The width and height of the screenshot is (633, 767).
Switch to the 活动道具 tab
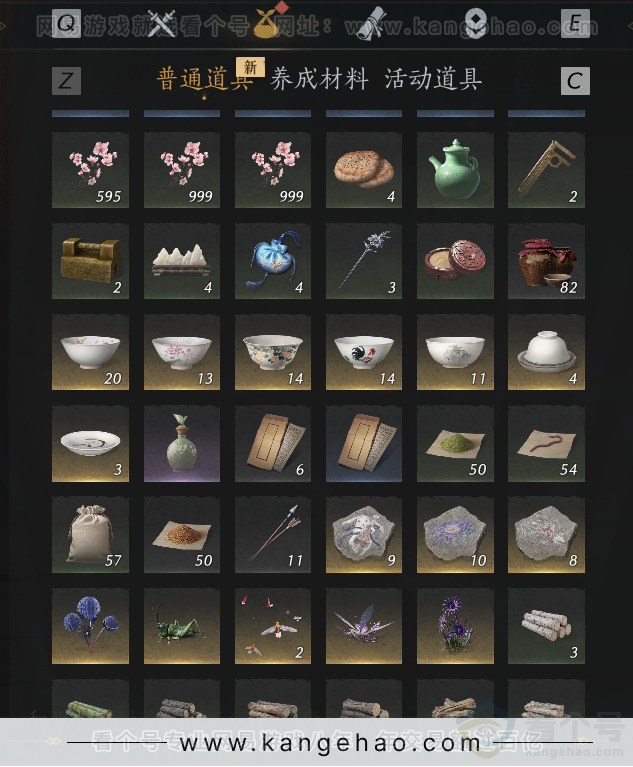point(433,80)
